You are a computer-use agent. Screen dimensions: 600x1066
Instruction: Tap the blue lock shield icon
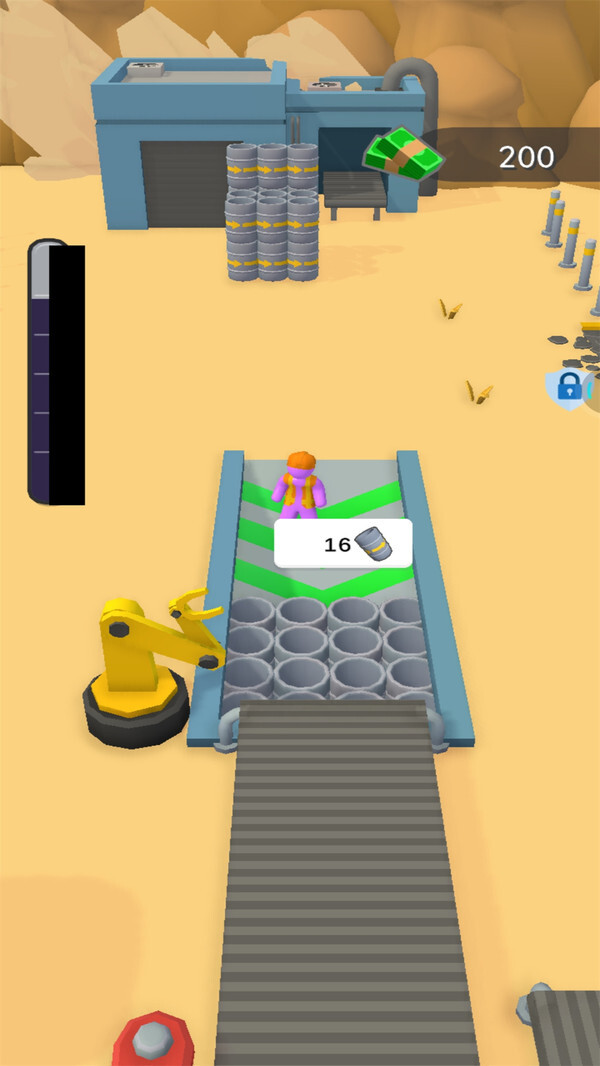568,388
